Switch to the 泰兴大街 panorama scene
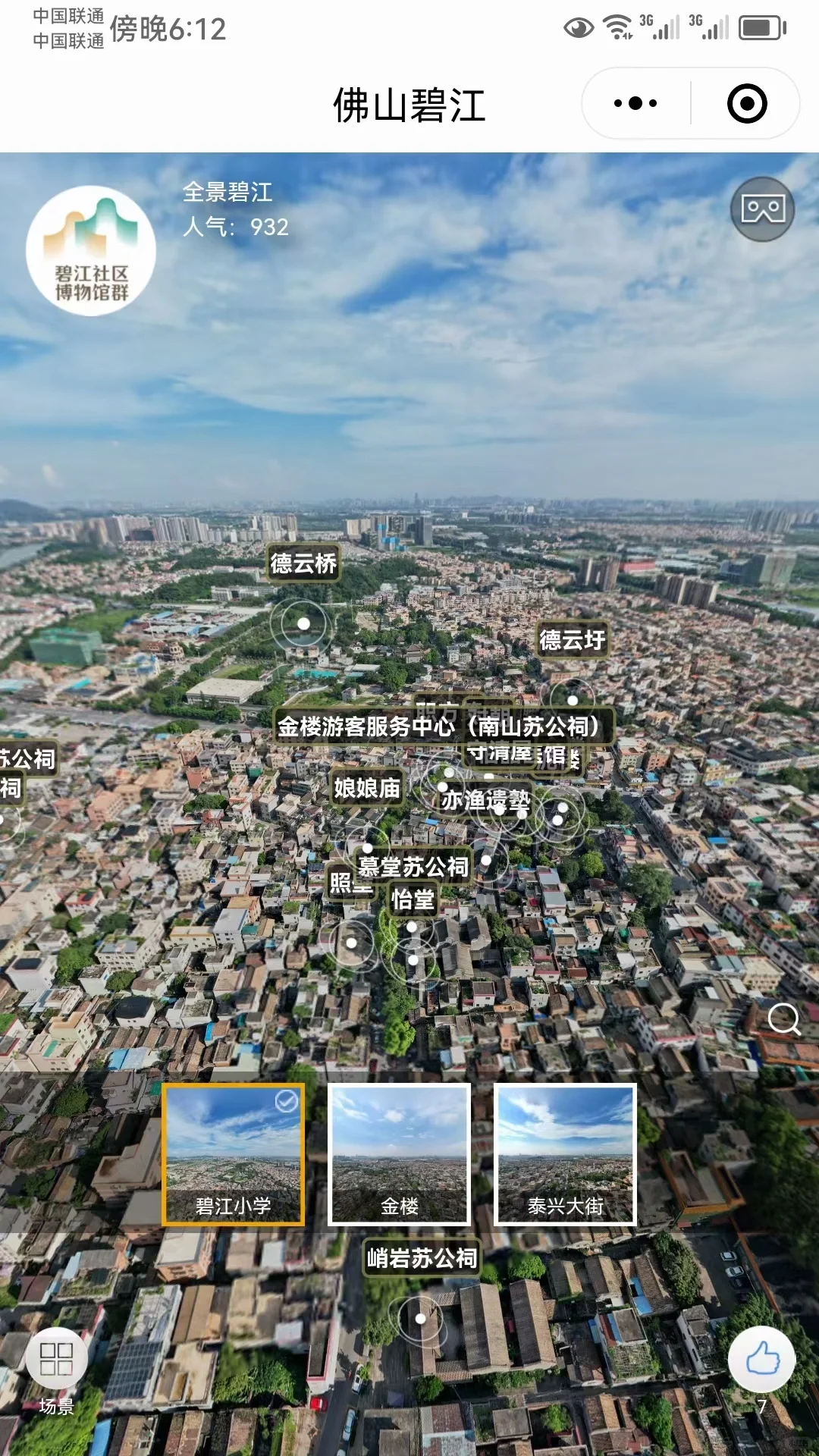This screenshot has height=1456, width=819. coord(565,1153)
